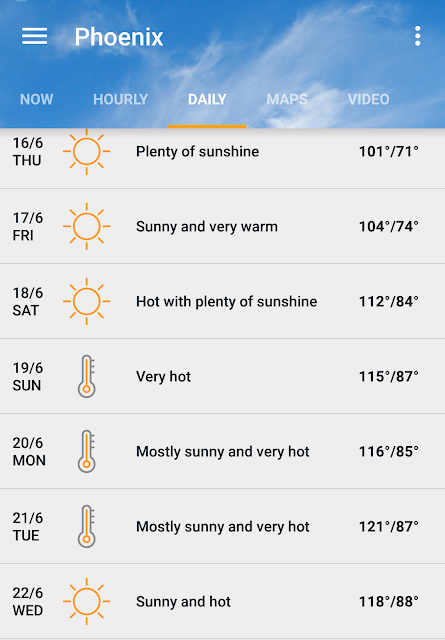This screenshot has width=445, height=640.
Task: Switch to the HOURLY tab
Action: pos(120,99)
